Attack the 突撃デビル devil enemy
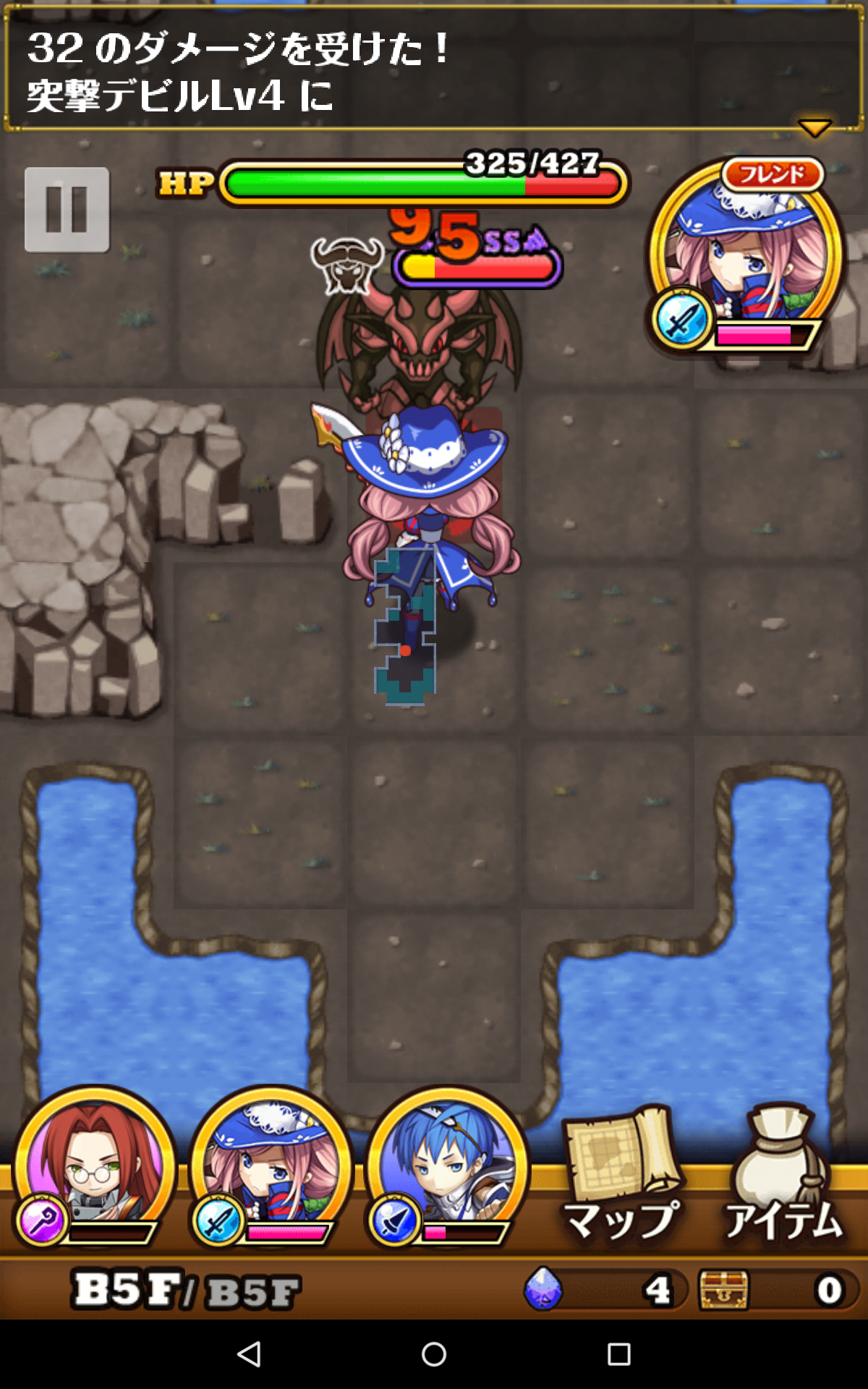Screen dimensions: 868x1389 pos(418,340)
